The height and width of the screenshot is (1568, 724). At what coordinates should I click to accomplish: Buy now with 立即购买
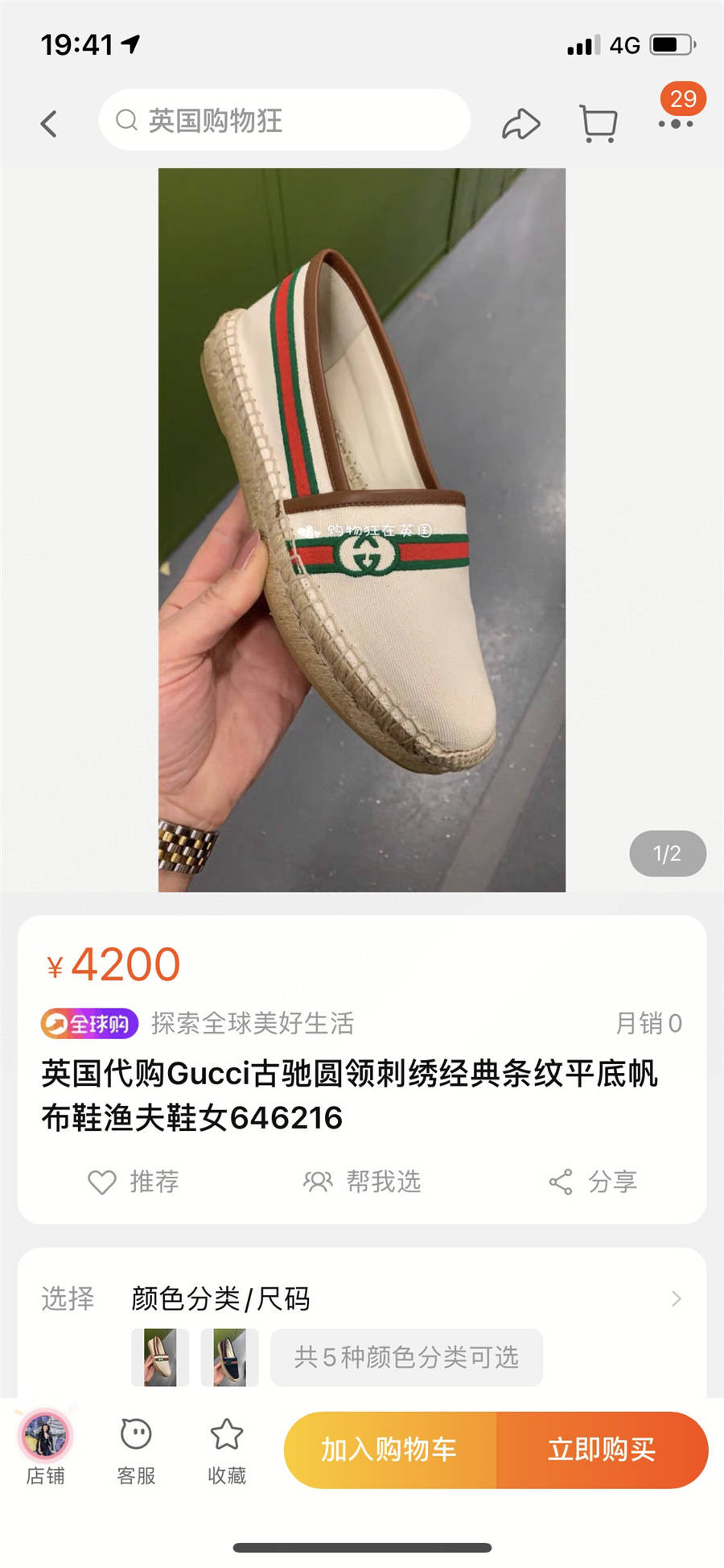[602, 1450]
